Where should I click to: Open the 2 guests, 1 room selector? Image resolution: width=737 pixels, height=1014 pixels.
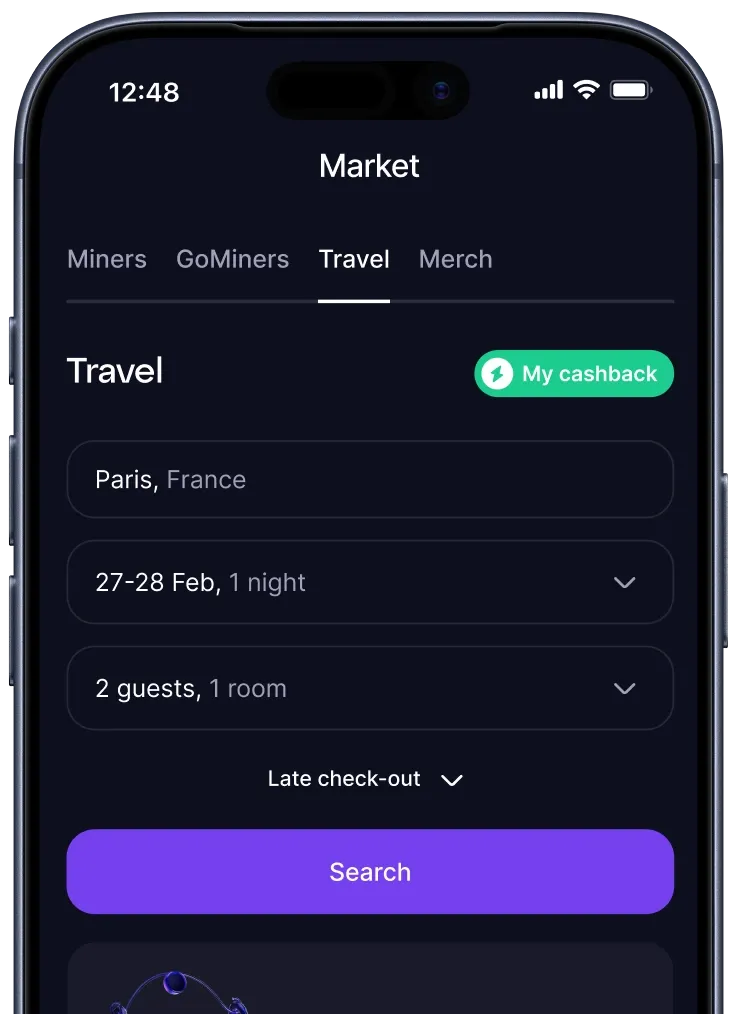370,689
